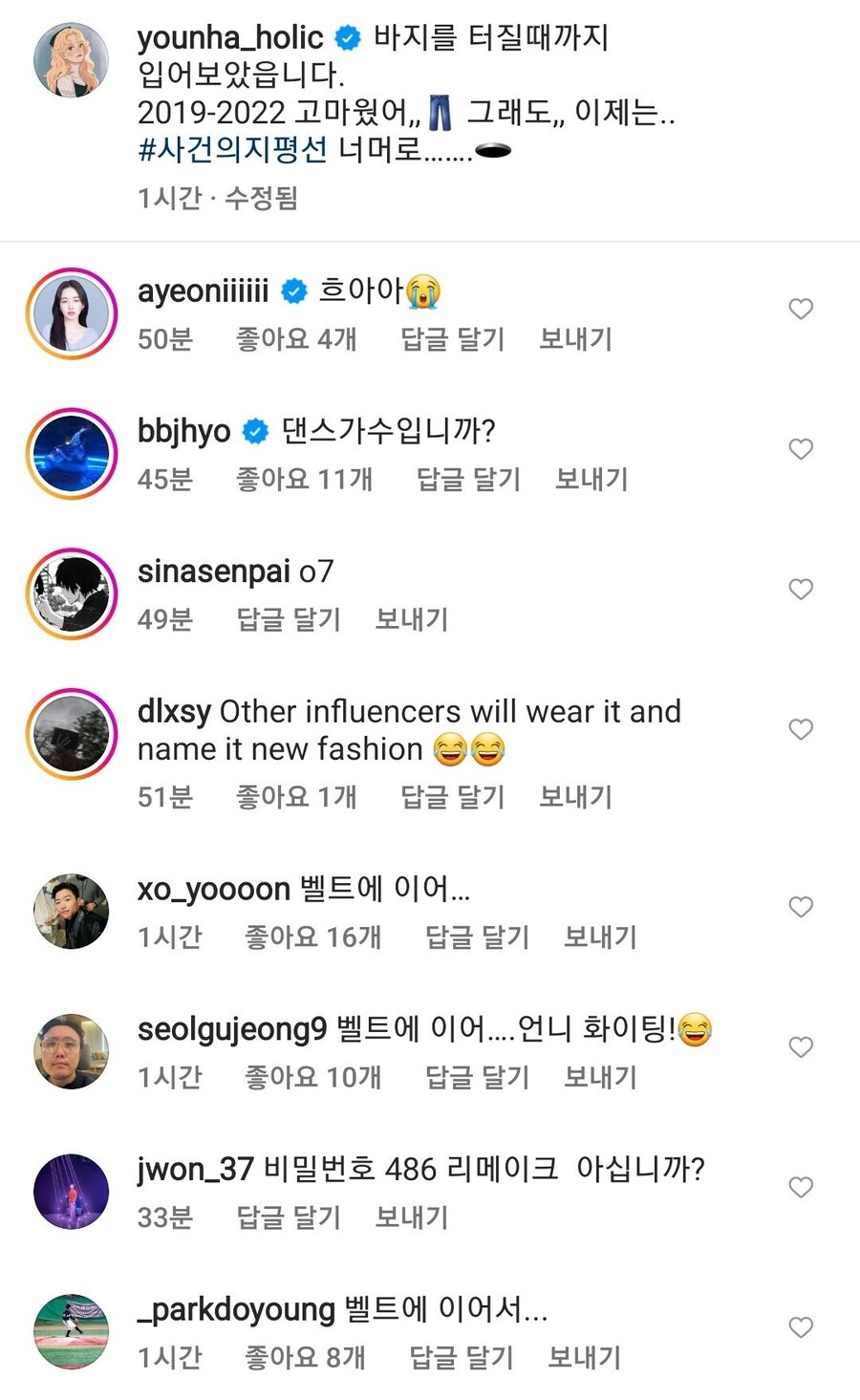Reply to jwon_37's 비밀번호 486 comment
Screen dimensions: 860x1400
290,1217
